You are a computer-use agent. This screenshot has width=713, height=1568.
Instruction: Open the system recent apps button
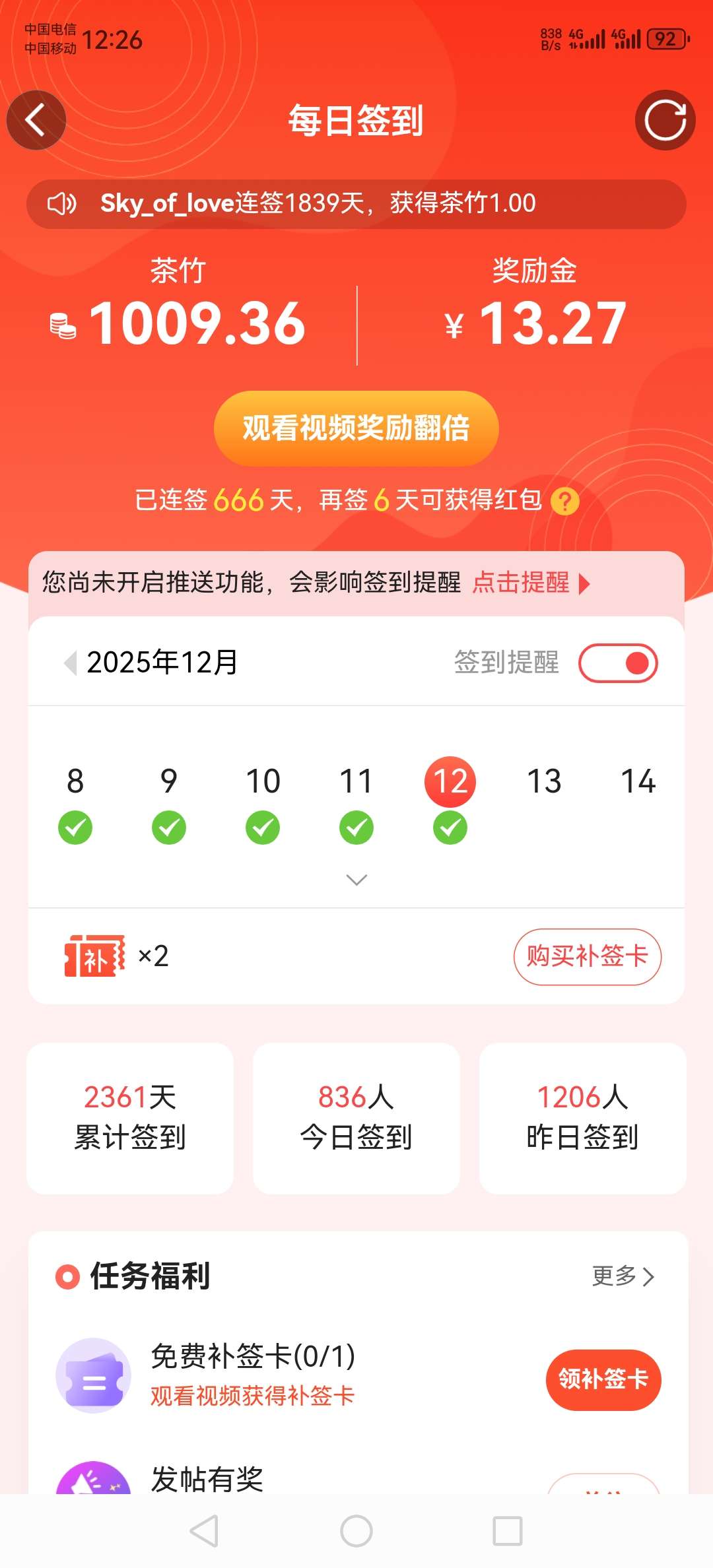[508, 1531]
